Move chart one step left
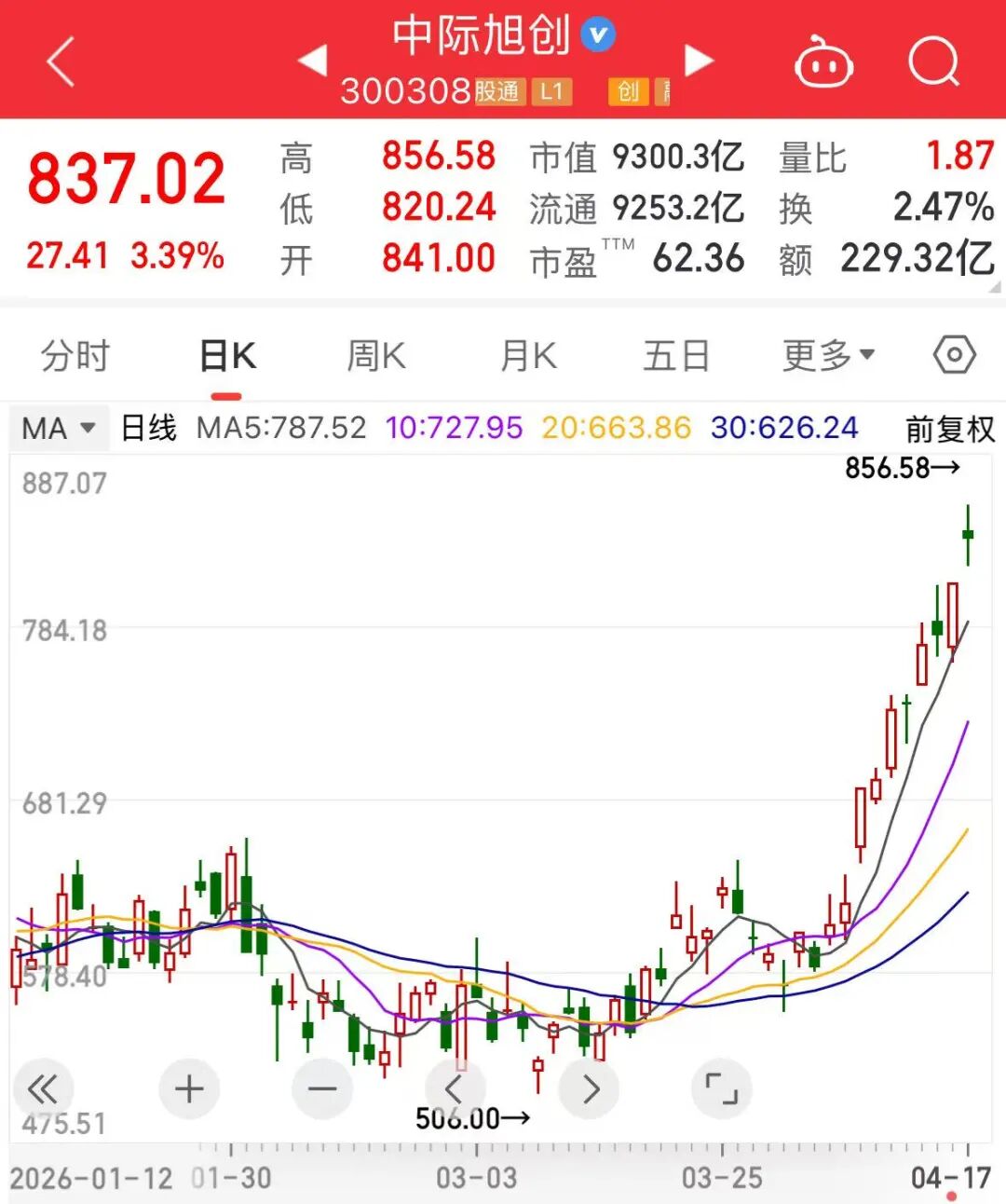 455,1088
